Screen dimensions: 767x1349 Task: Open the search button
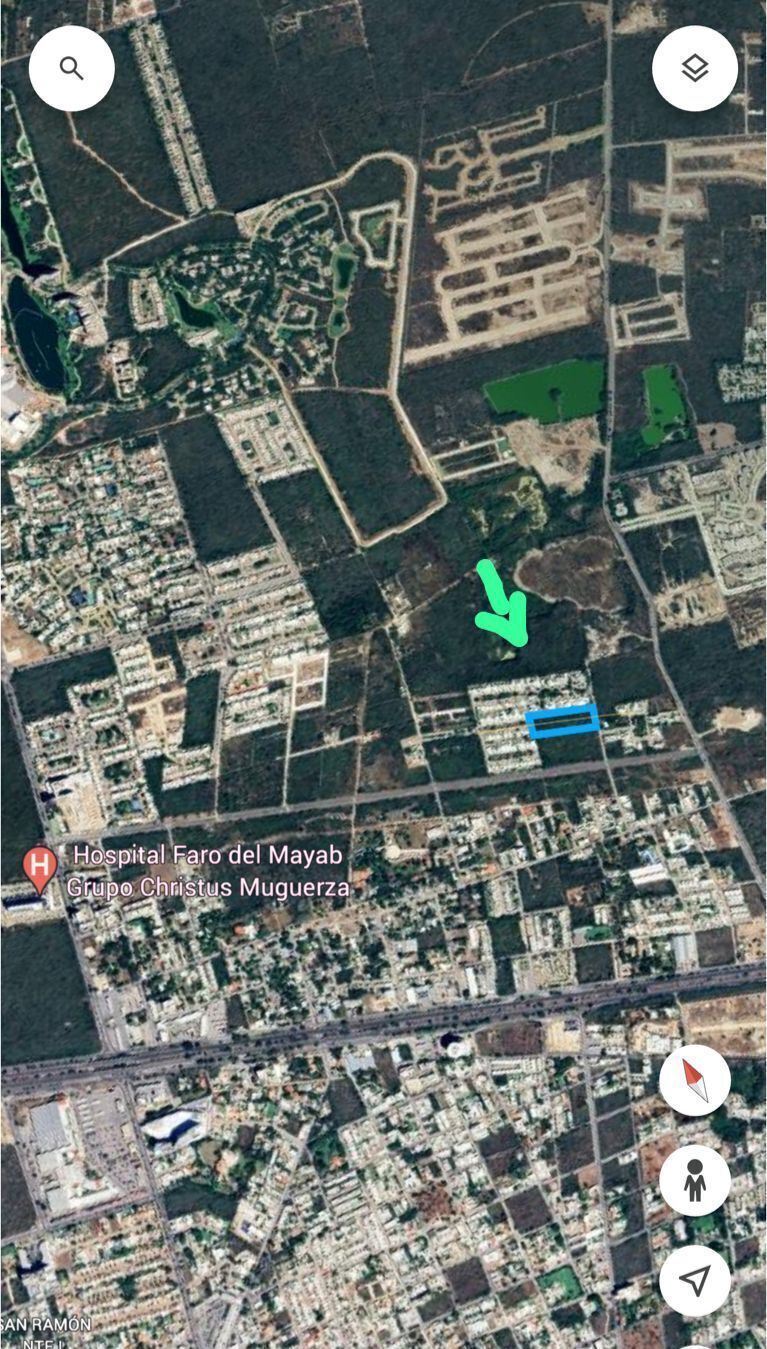pyautogui.click(x=71, y=68)
